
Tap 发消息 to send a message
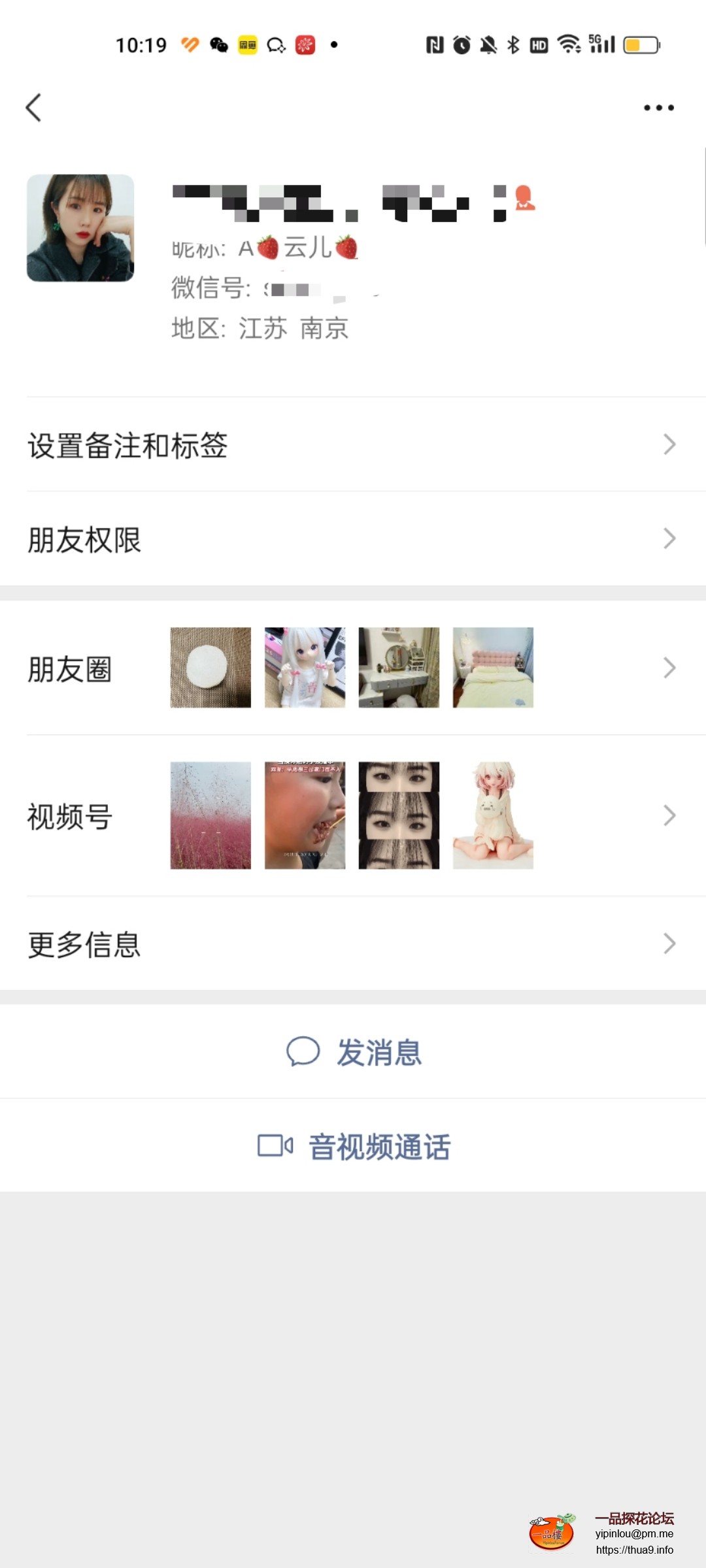(354, 1052)
